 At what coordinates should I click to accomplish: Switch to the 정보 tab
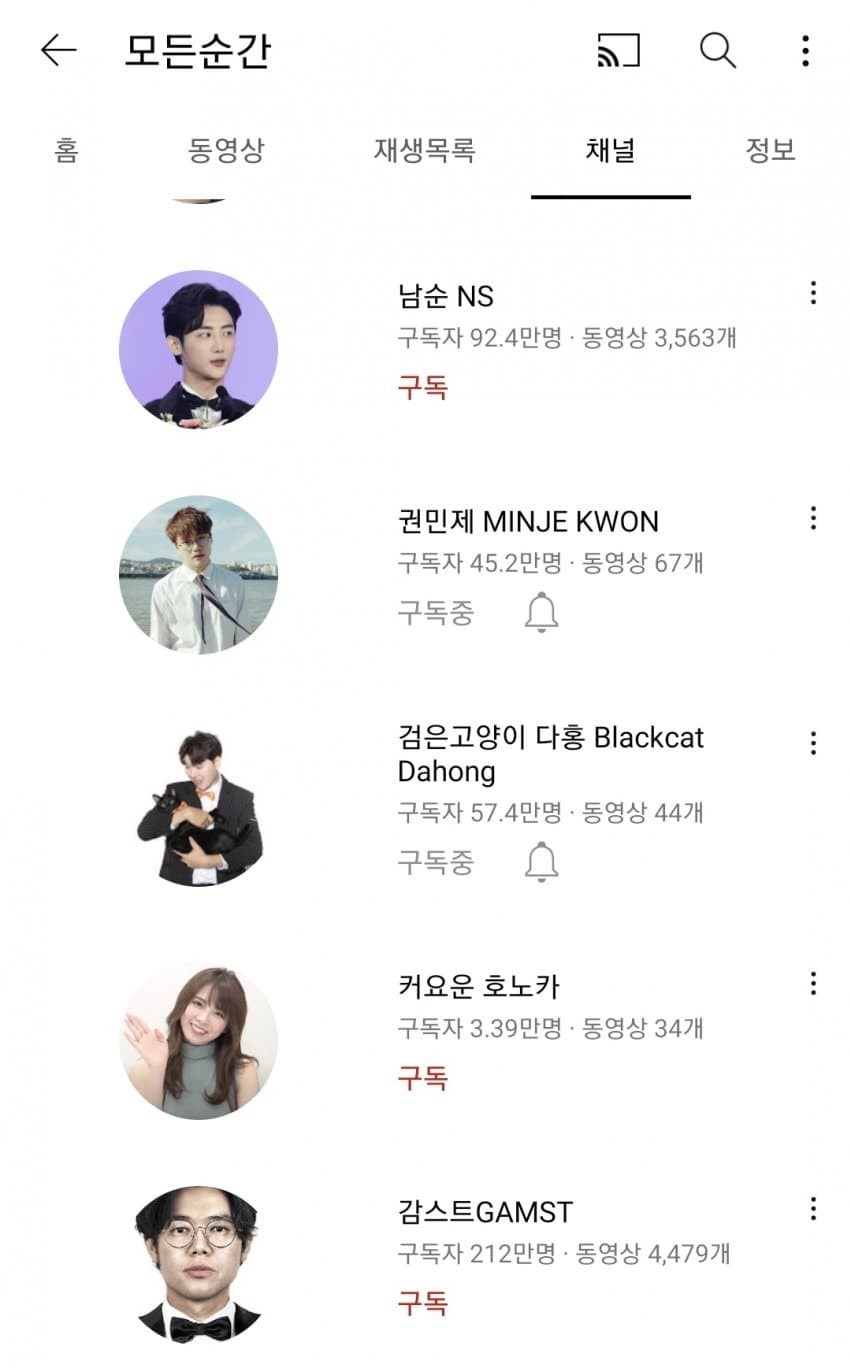pos(770,151)
